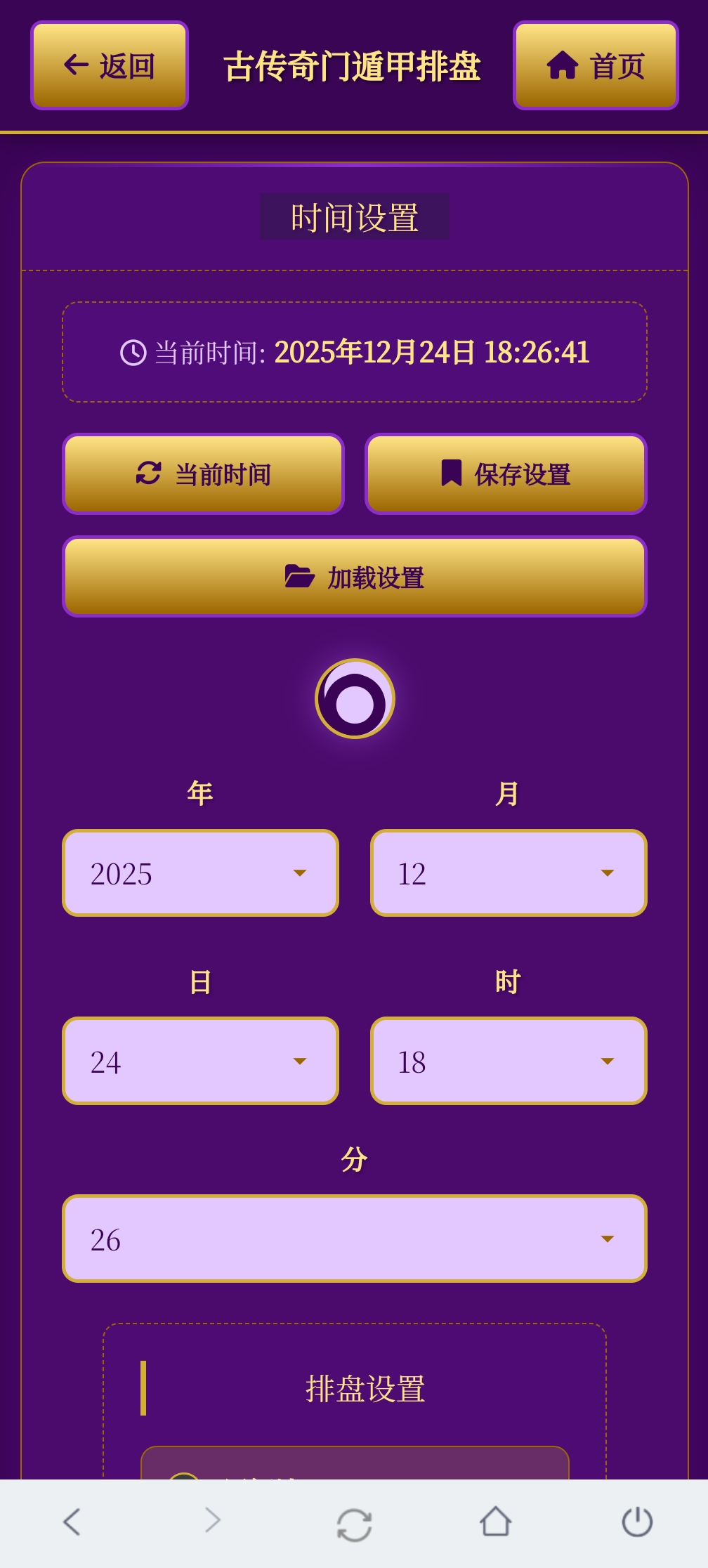The width and height of the screenshot is (708, 1568).
Task: Click the refresh icon inside 当前时间 button
Action: [x=149, y=474]
